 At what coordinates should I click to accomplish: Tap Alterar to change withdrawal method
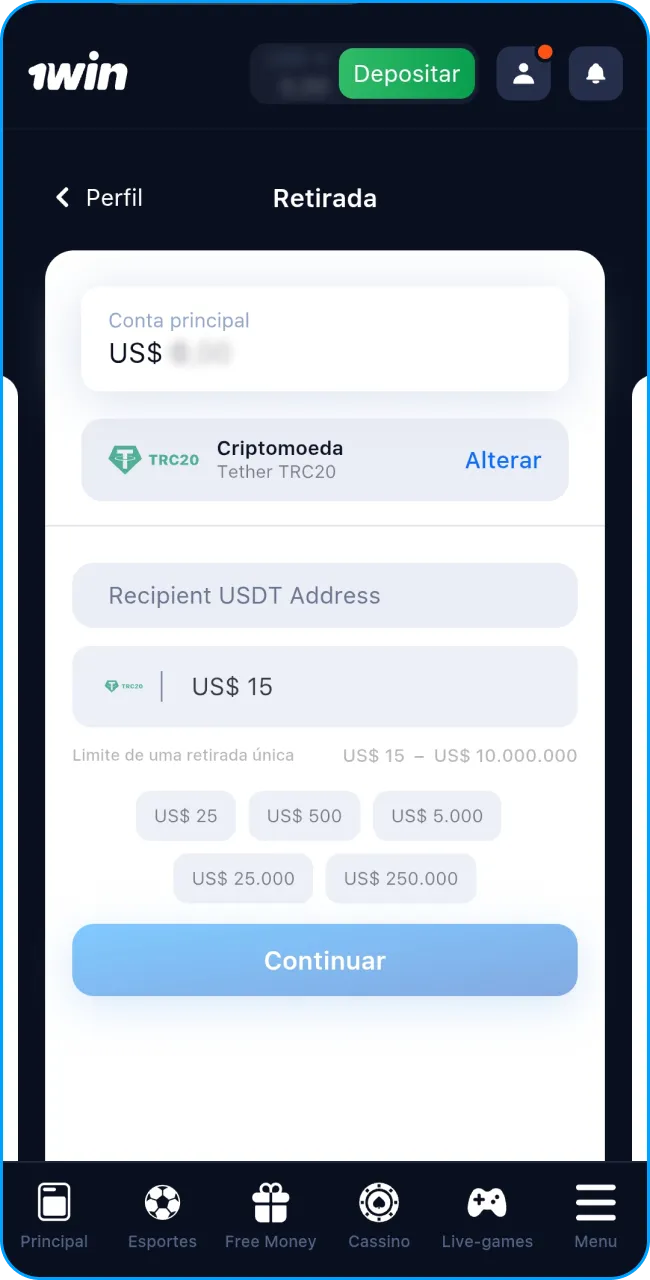tap(503, 460)
